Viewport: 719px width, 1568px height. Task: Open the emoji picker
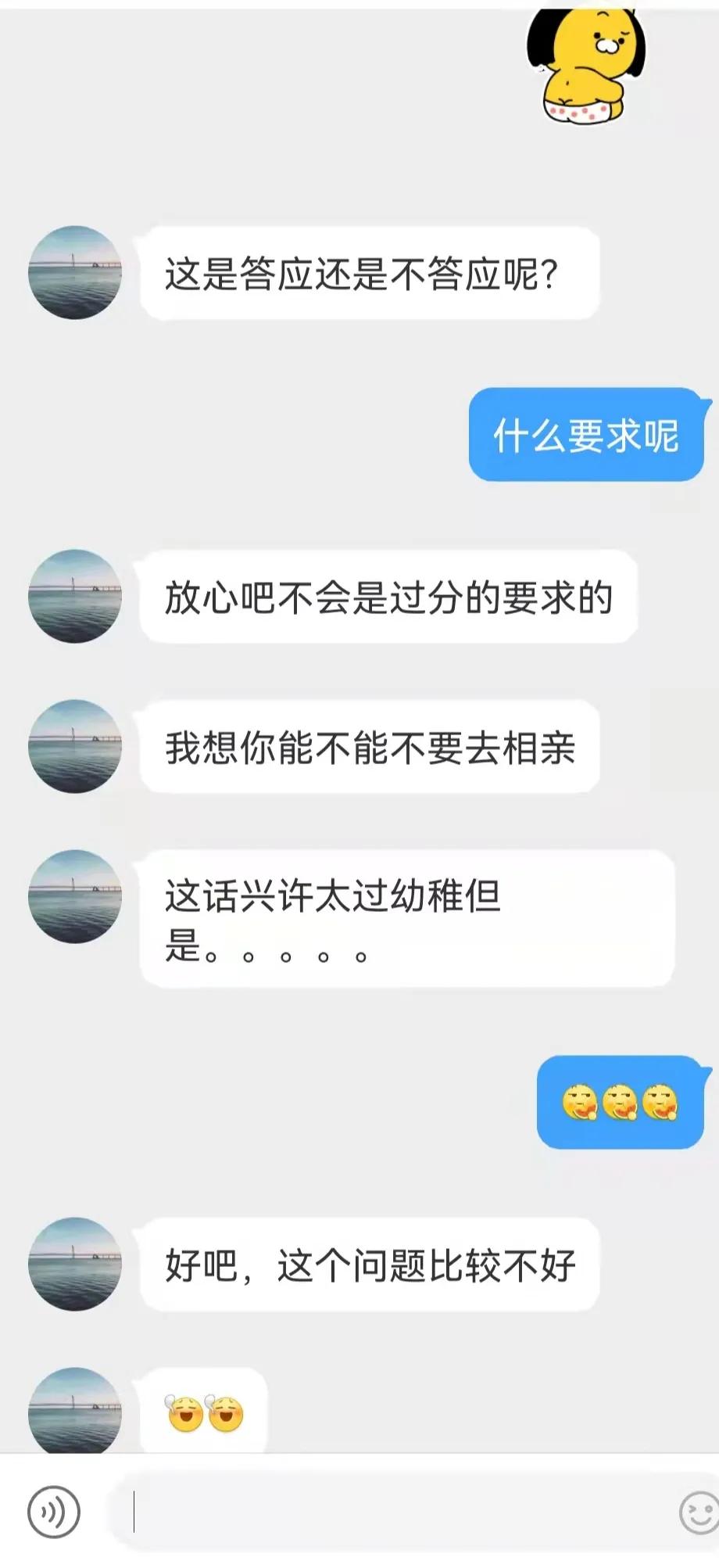tap(699, 1512)
